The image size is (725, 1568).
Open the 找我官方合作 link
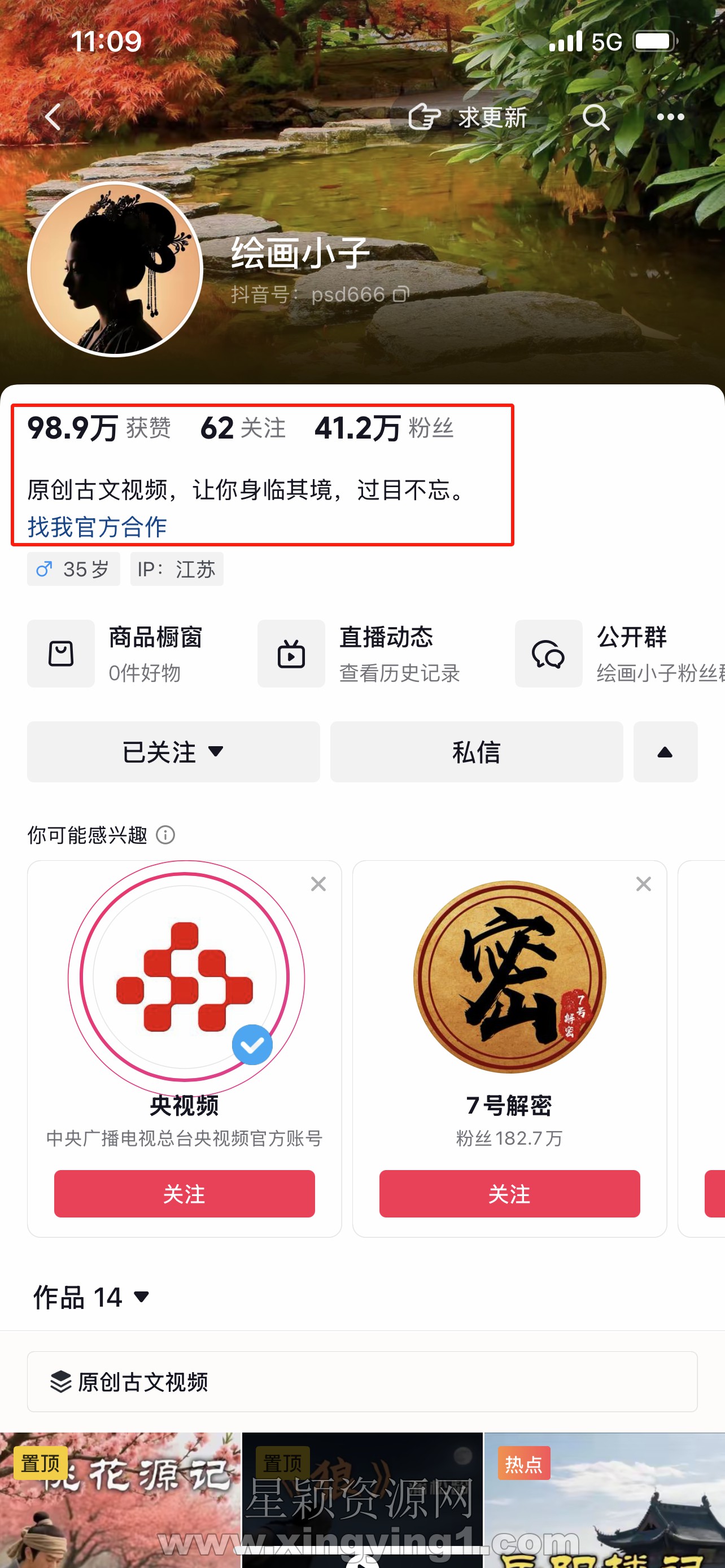pos(97,527)
